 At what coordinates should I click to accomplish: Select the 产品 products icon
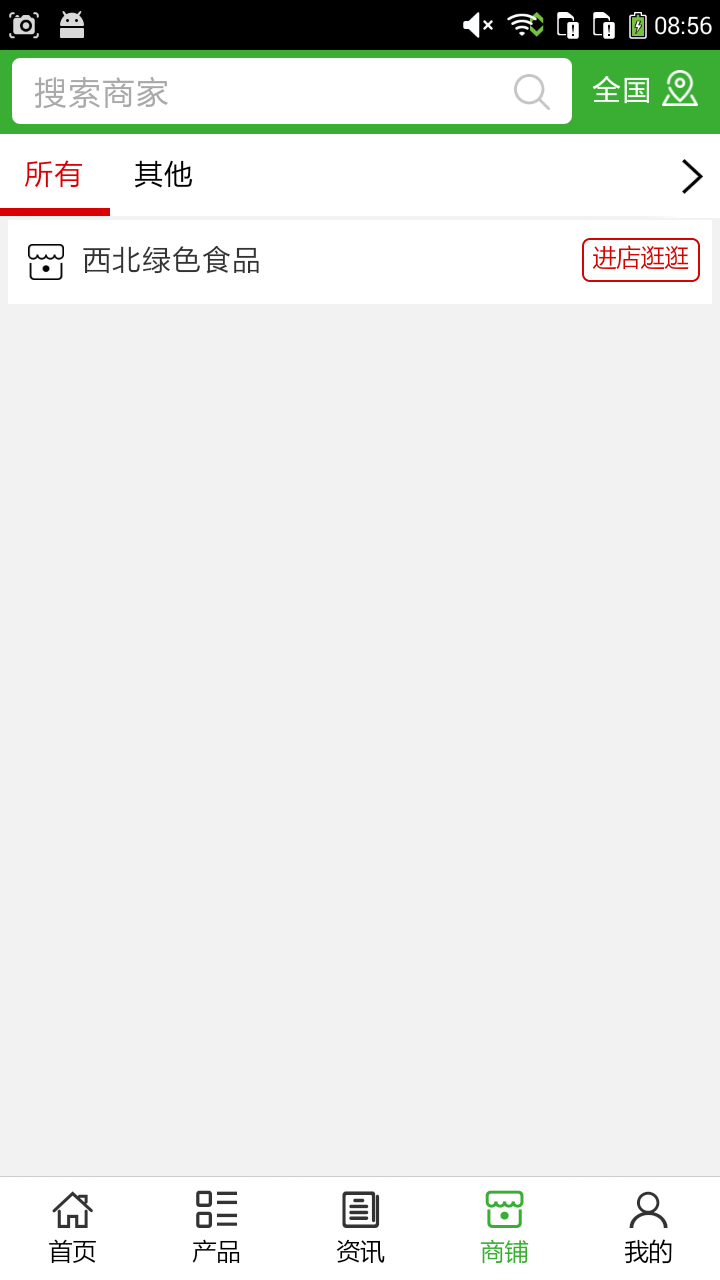pyautogui.click(x=215, y=1209)
